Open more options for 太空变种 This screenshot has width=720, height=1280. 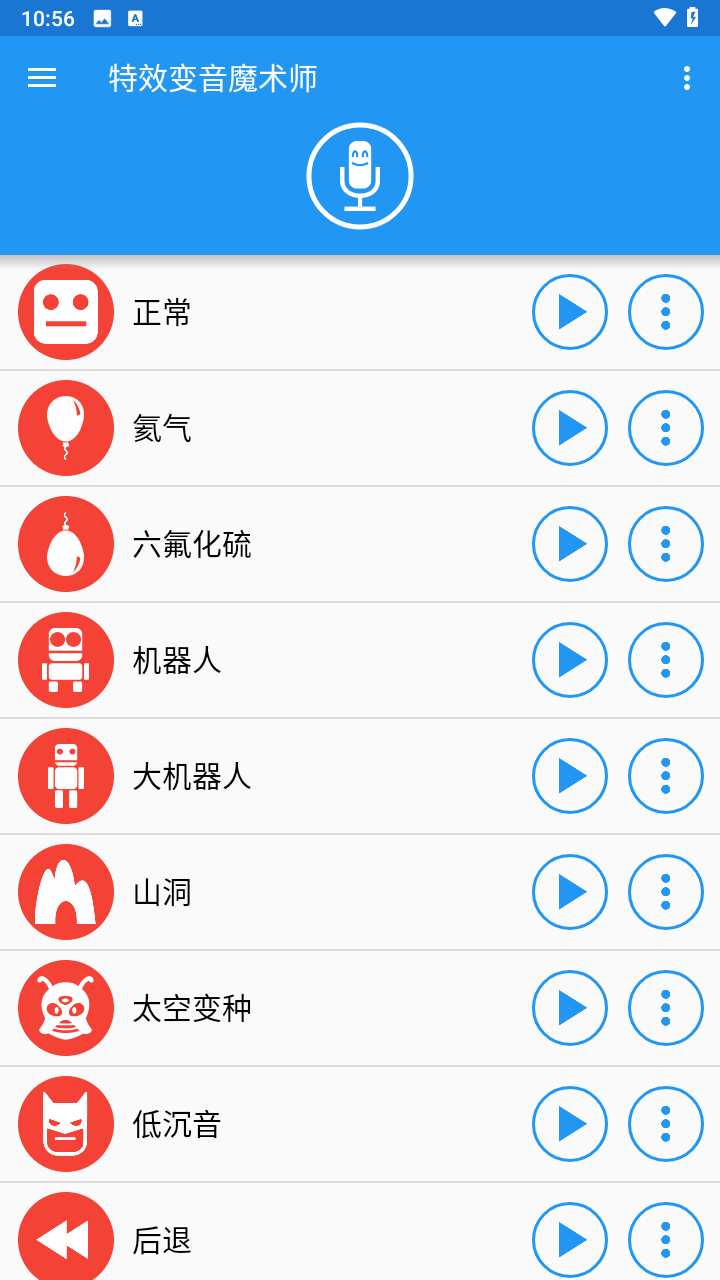coord(666,1008)
